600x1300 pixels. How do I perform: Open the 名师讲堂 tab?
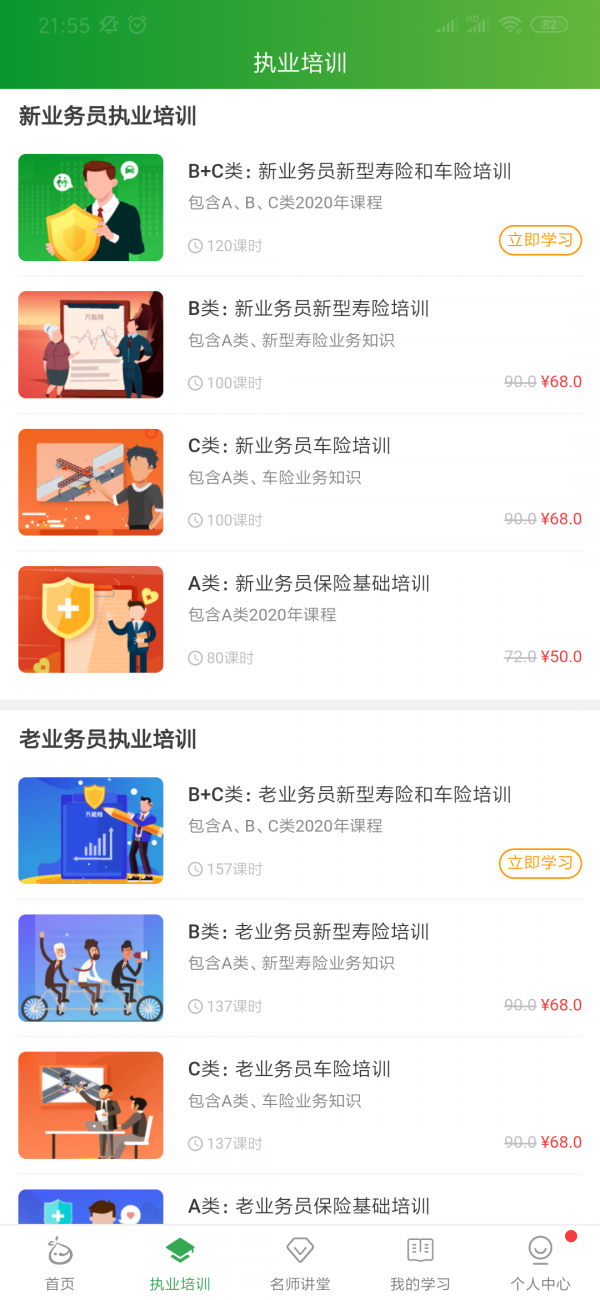(300, 1264)
